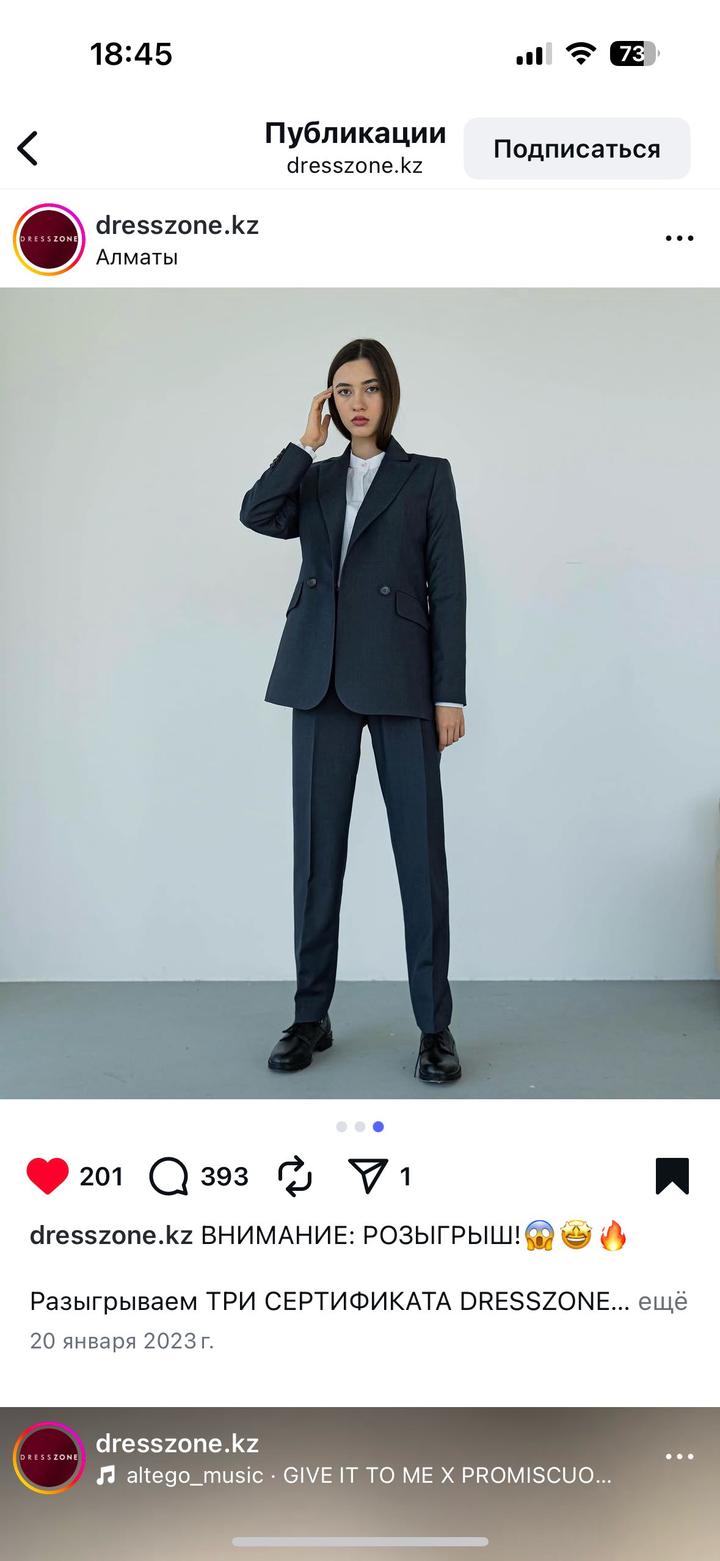This screenshot has height=1561, width=720.
Task: Remove the bookmark from this post
Action: point(672,1176)
